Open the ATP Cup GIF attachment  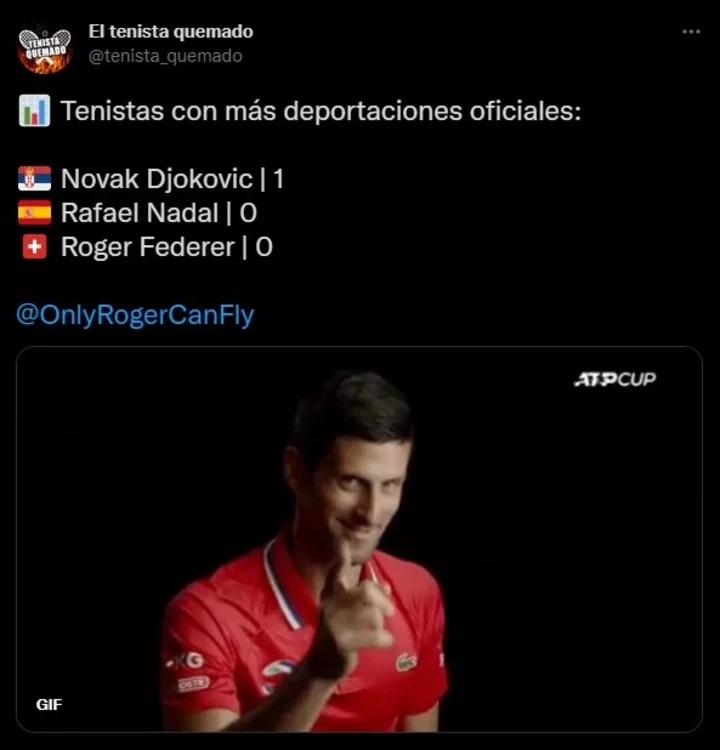click(x=359, y=540)
